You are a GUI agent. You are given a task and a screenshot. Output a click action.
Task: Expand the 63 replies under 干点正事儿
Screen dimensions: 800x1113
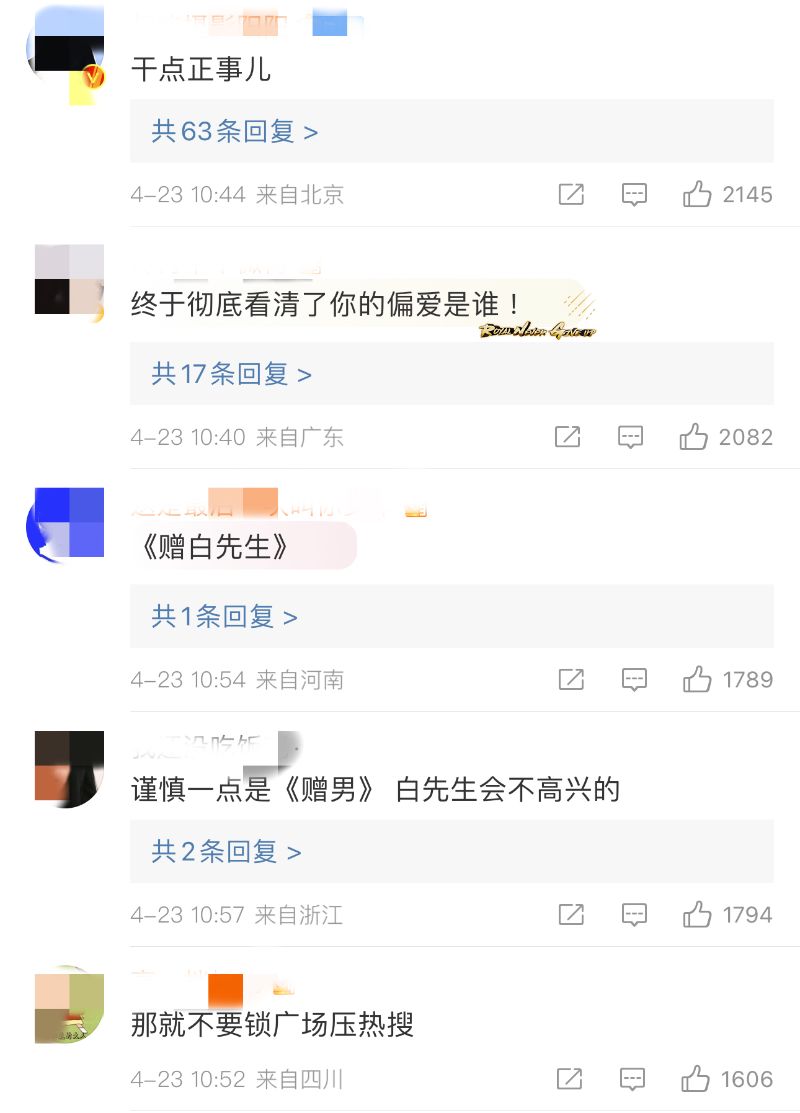(x=235, y=131)
